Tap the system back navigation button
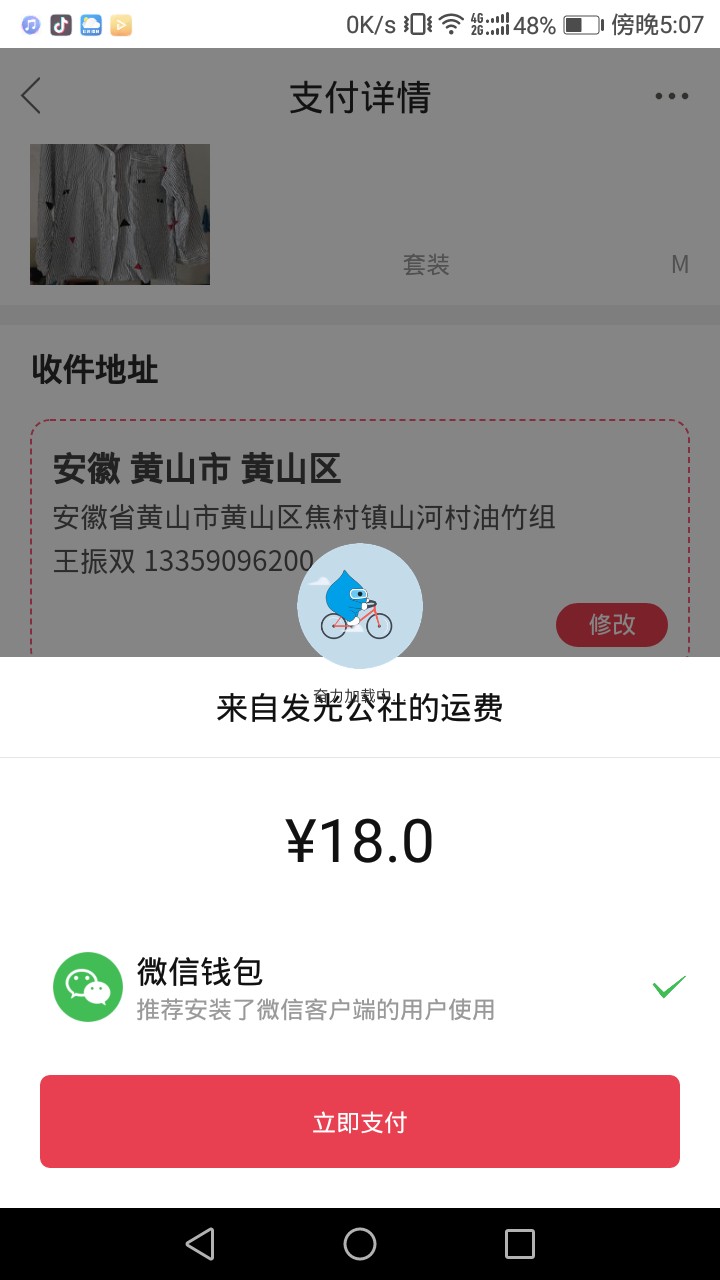This screenshot has width=720, height=1280. pos(200,1244)
